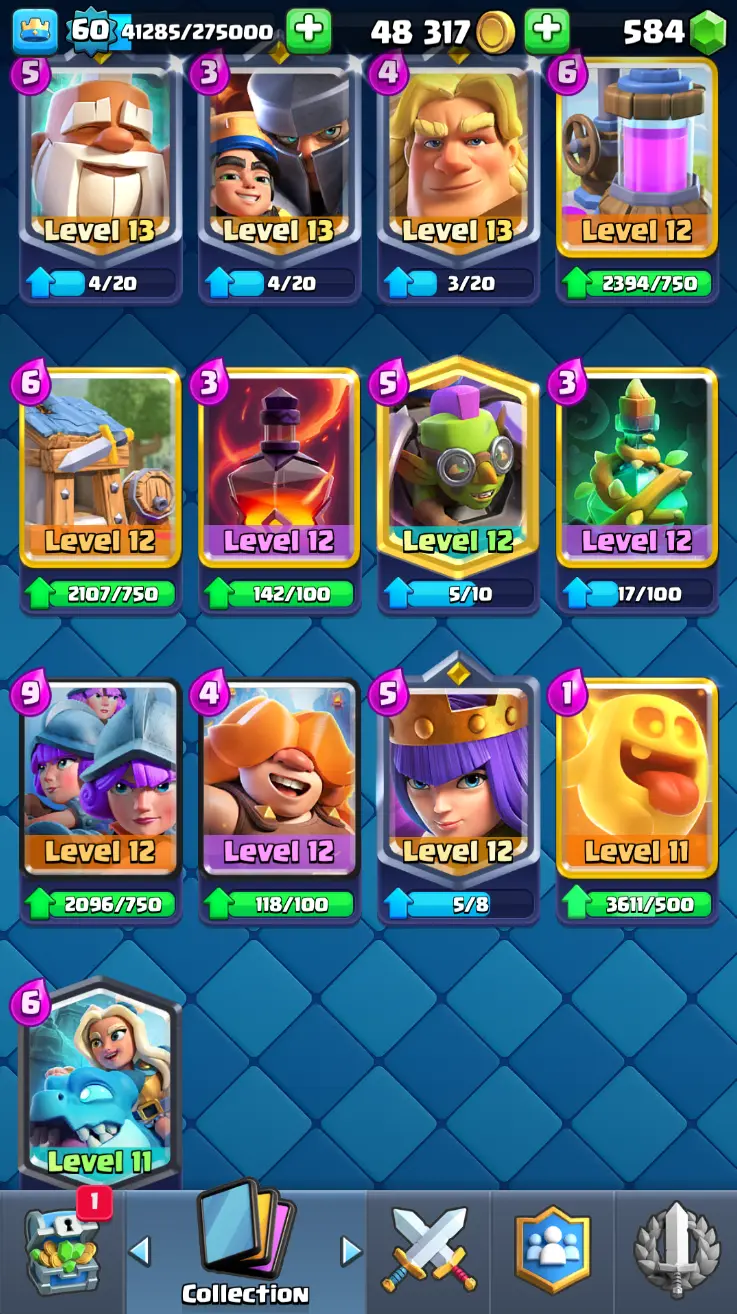737x1314 pixels.
Task: Select the Three Musketeers card
Action: [x=100, y=780]
